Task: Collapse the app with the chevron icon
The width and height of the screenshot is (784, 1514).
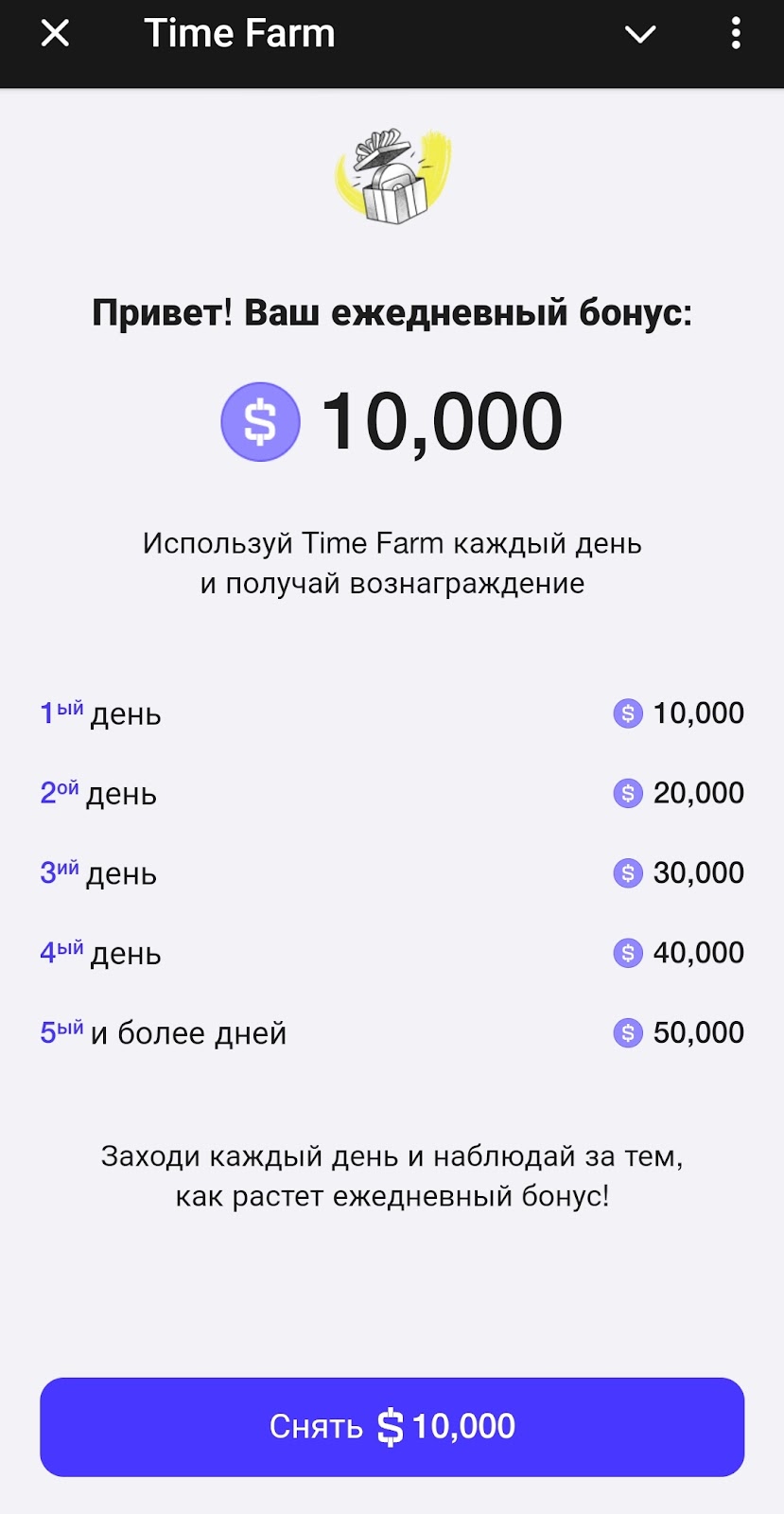Action: pyautogui.click(x=640, y=35)
